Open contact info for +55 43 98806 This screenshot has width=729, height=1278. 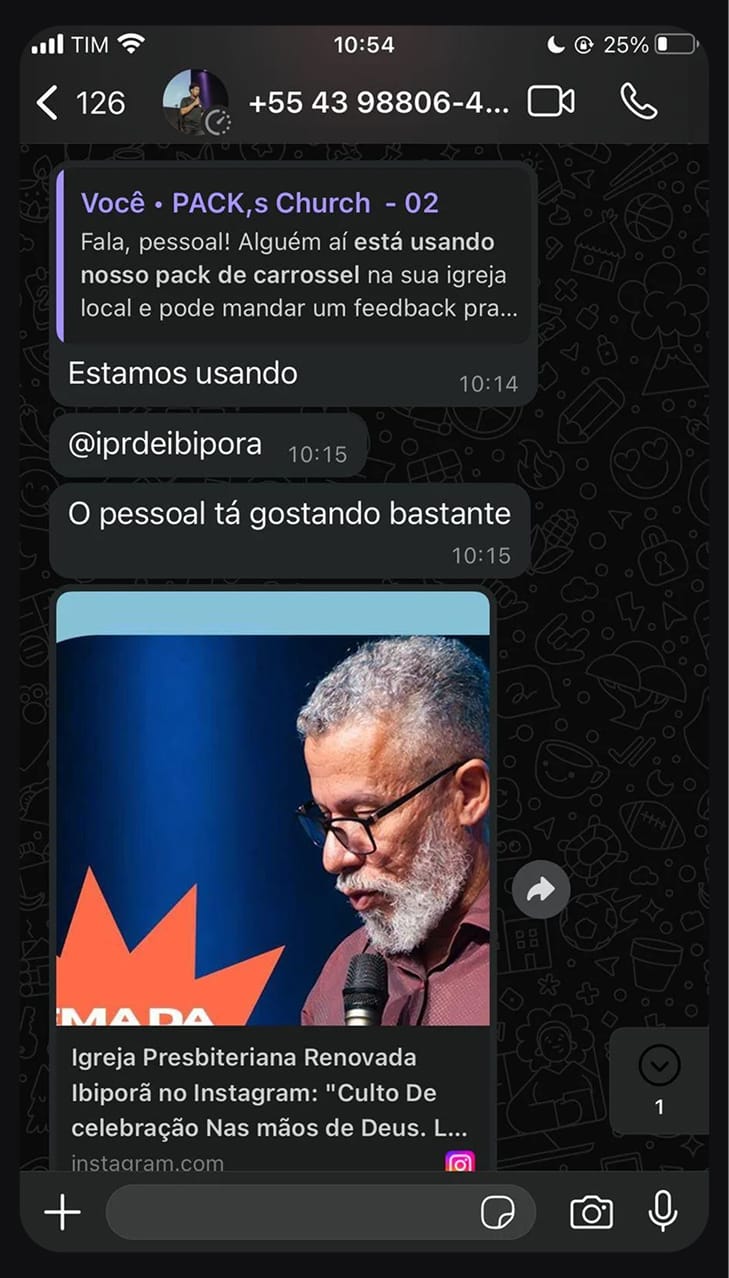coord(378,103)
